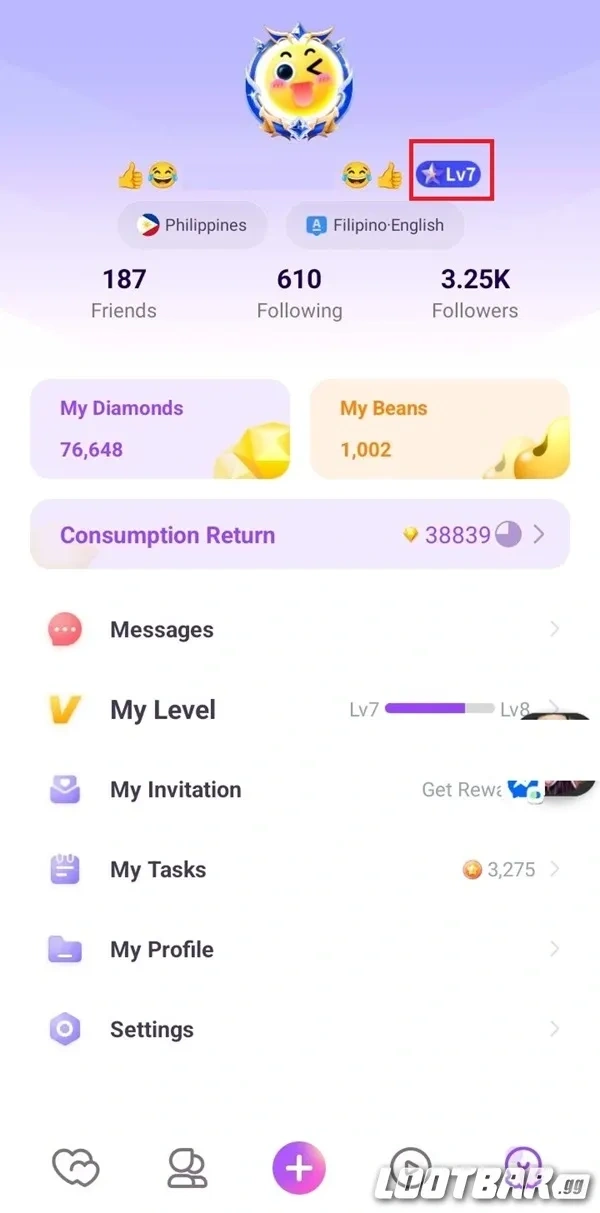Image resolution: width=600 pixels, height=1213 pixels.
Task: Open My Profile
Action: point(300,950)
